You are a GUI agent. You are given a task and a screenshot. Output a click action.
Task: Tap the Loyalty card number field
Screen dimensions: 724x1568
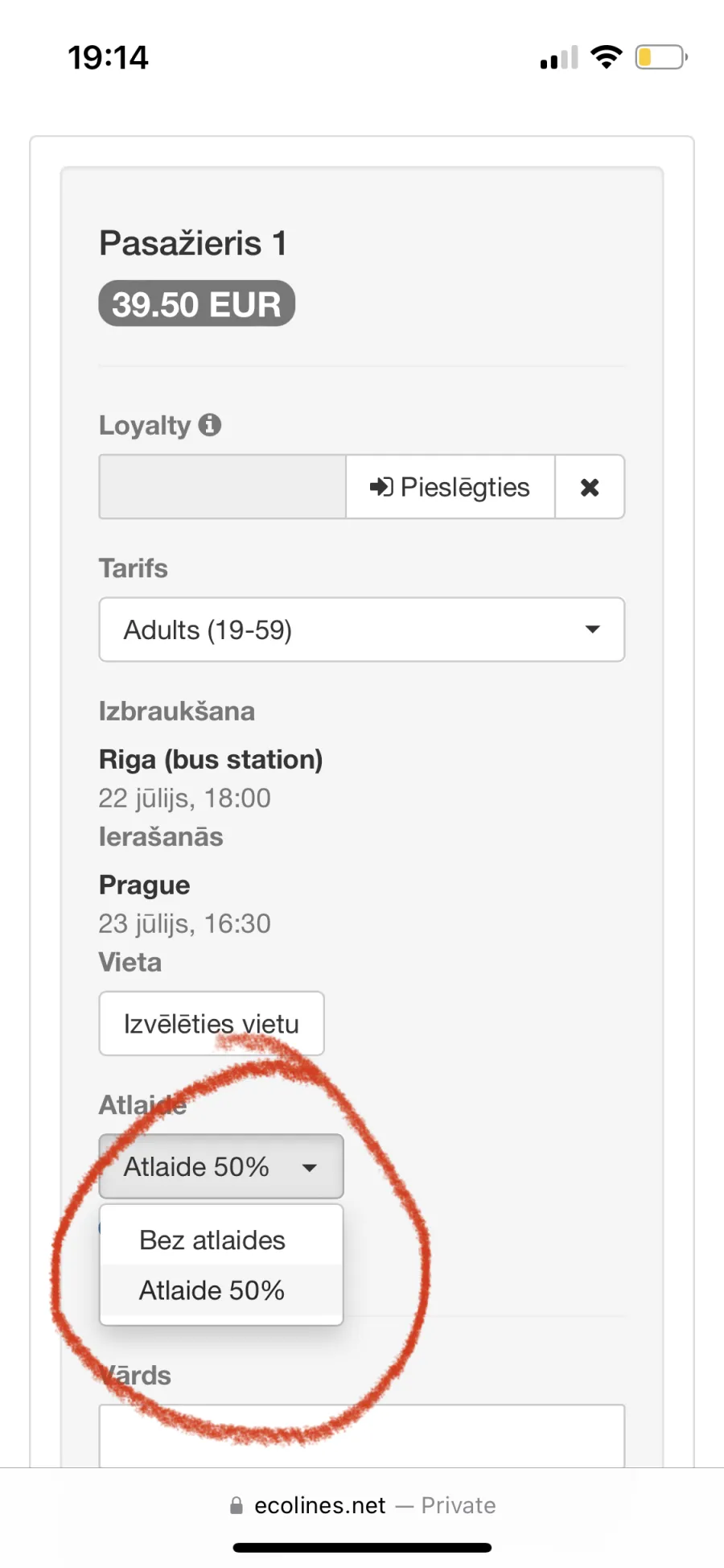coord(222,487)
